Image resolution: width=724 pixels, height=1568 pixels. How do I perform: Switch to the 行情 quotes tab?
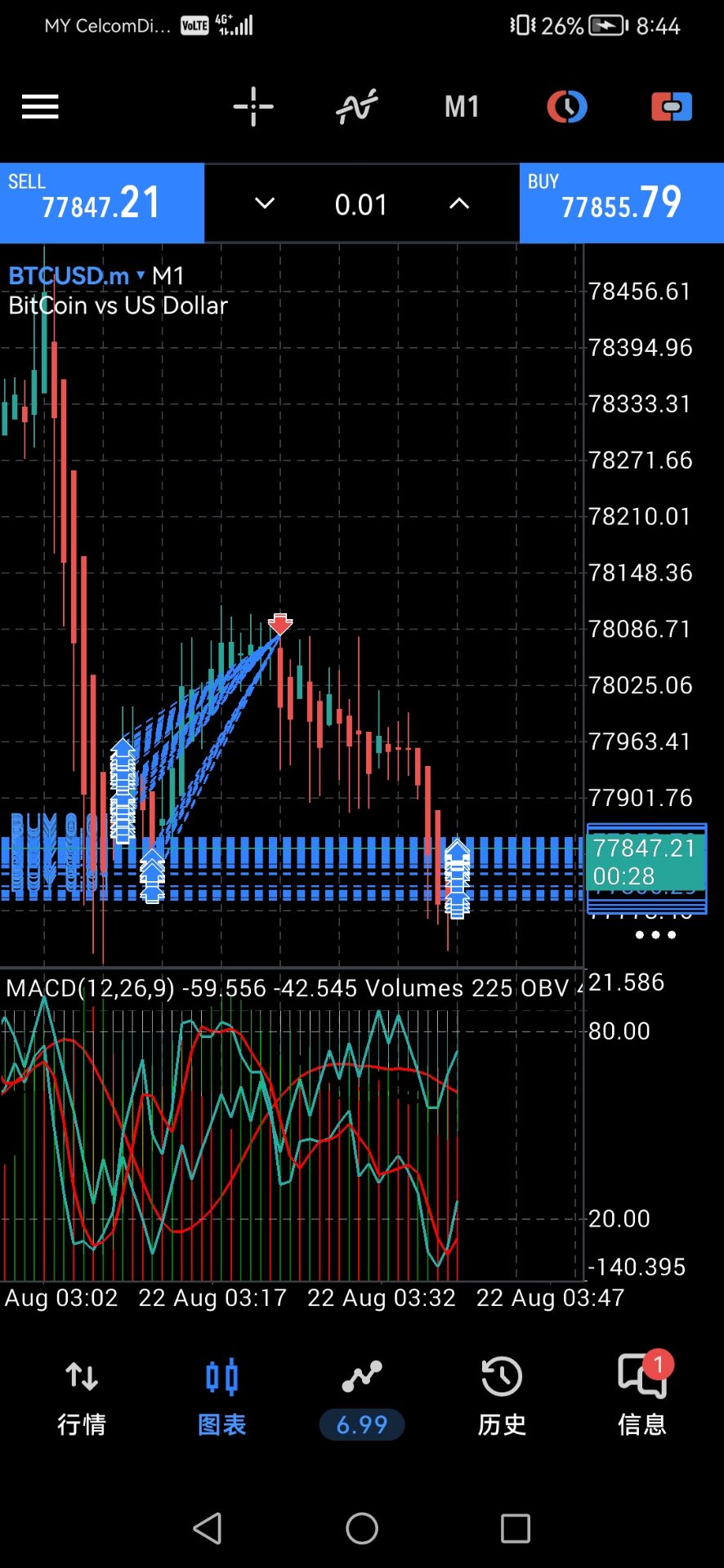[x=82, y=1398]
